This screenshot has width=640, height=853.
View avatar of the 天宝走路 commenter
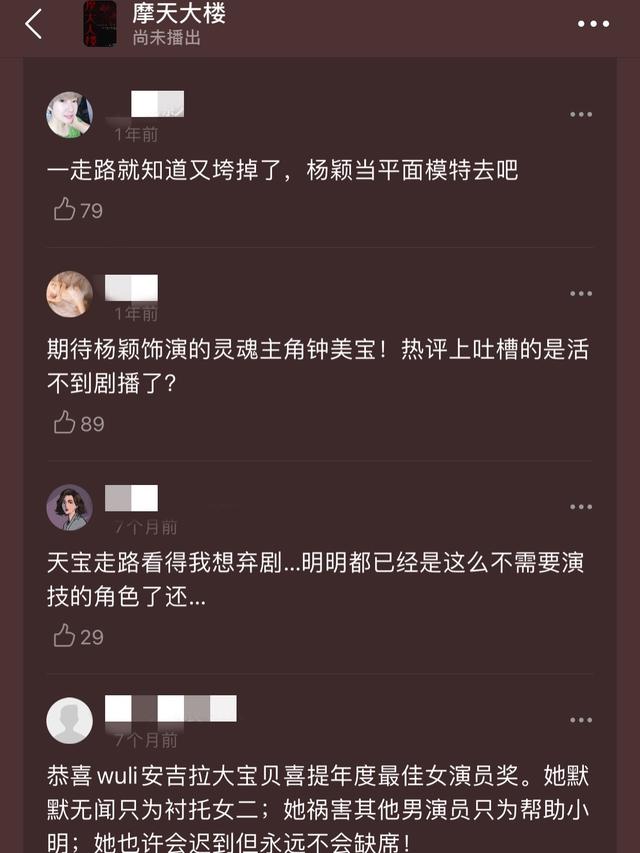[70, 508]
